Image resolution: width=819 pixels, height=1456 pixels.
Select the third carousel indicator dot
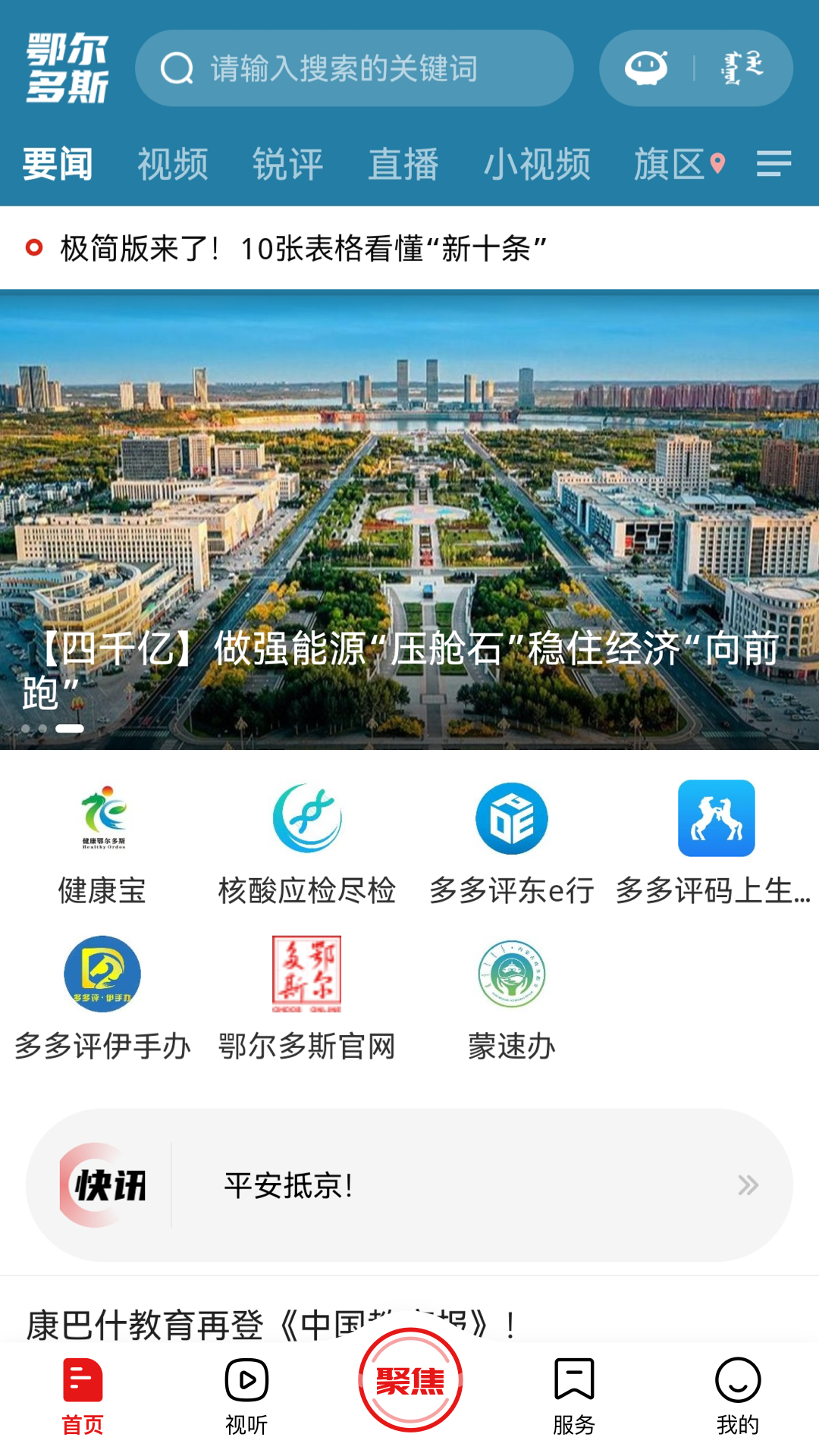pos(68,726)
